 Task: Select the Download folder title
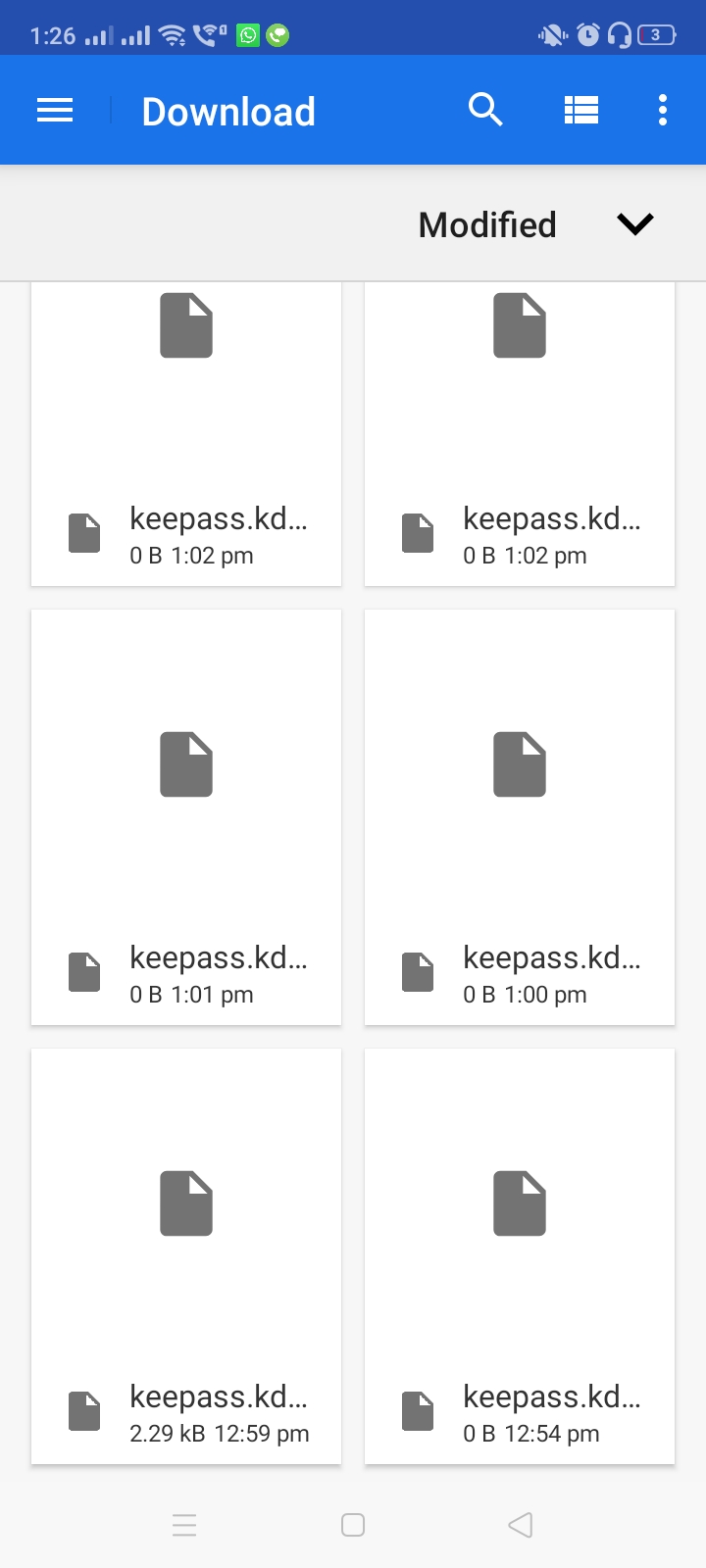pos(228,110)
